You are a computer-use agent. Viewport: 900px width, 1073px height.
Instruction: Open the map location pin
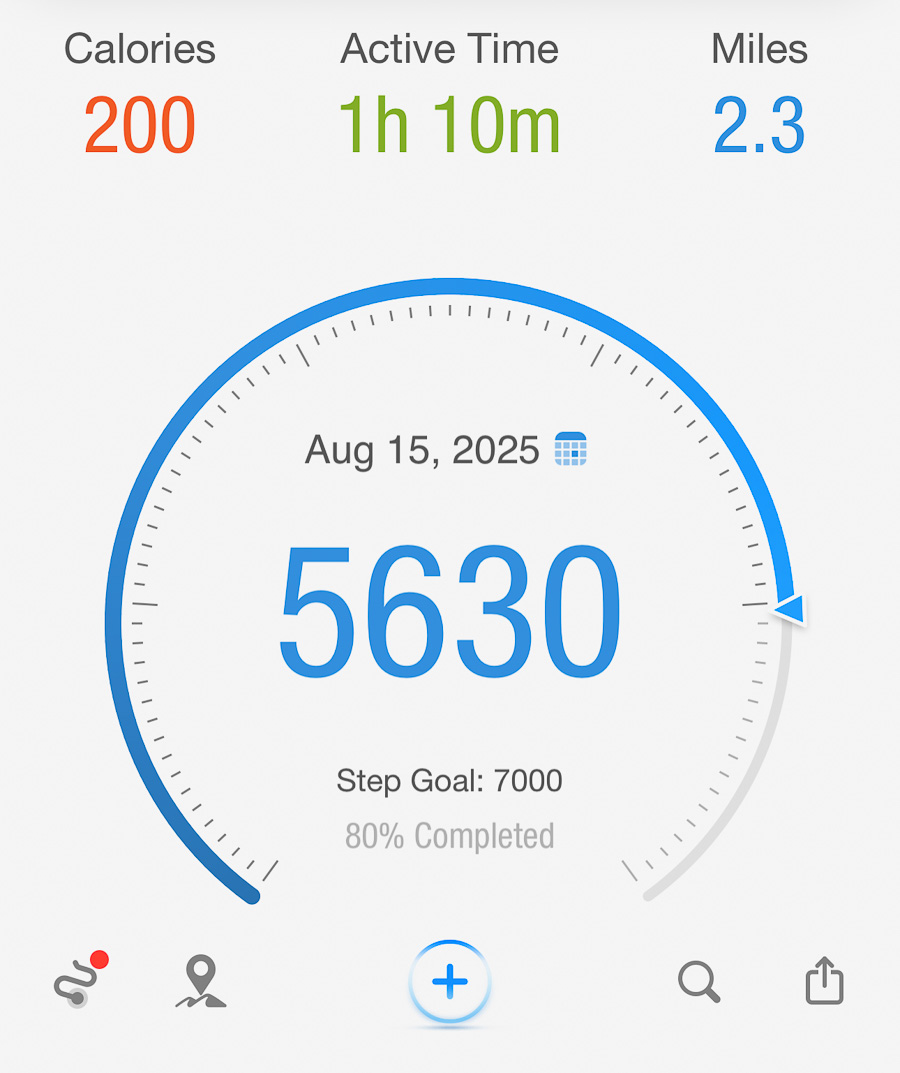(x=201, y=981)
